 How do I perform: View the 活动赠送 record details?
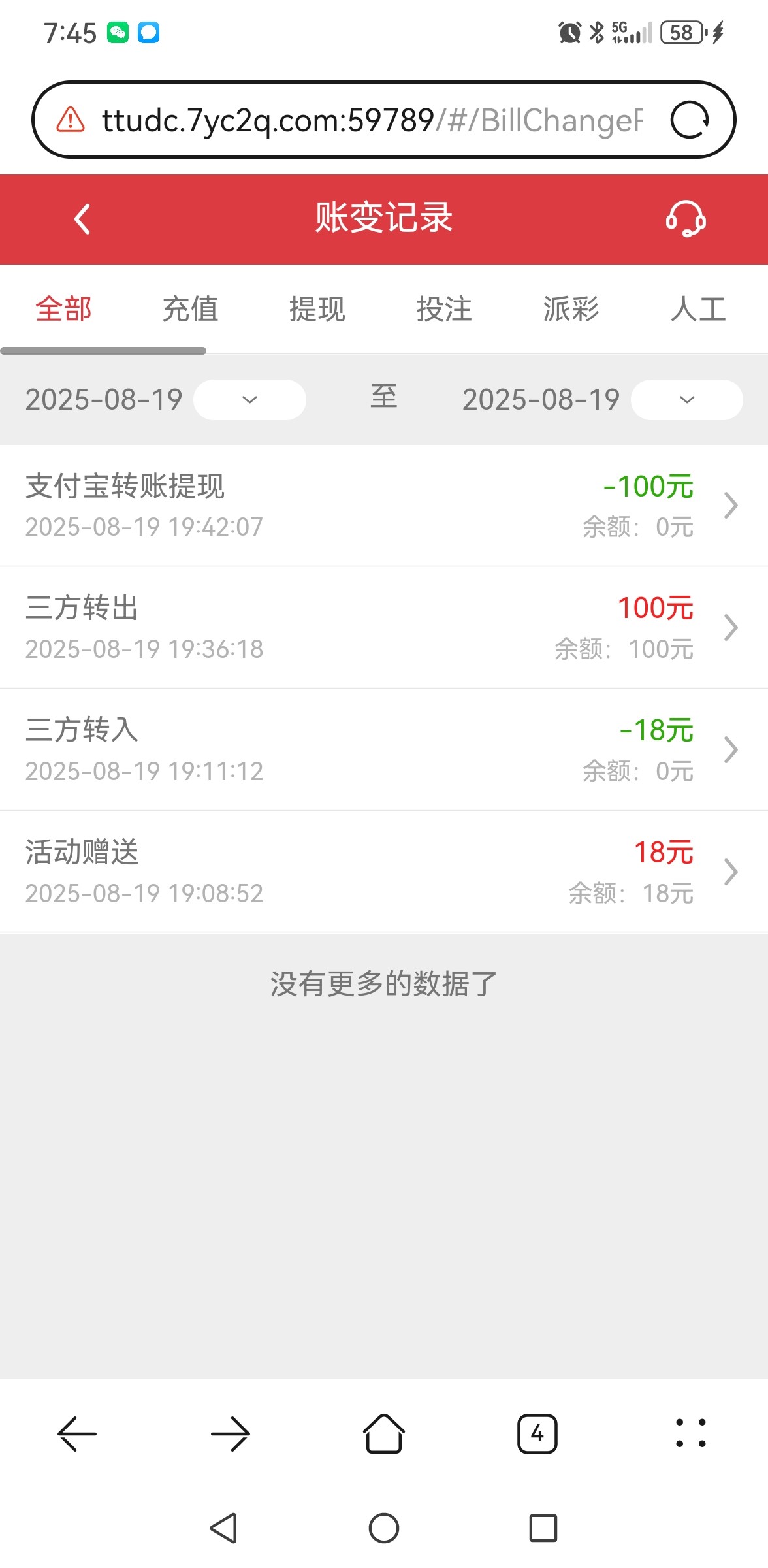(x=384, y=872)
